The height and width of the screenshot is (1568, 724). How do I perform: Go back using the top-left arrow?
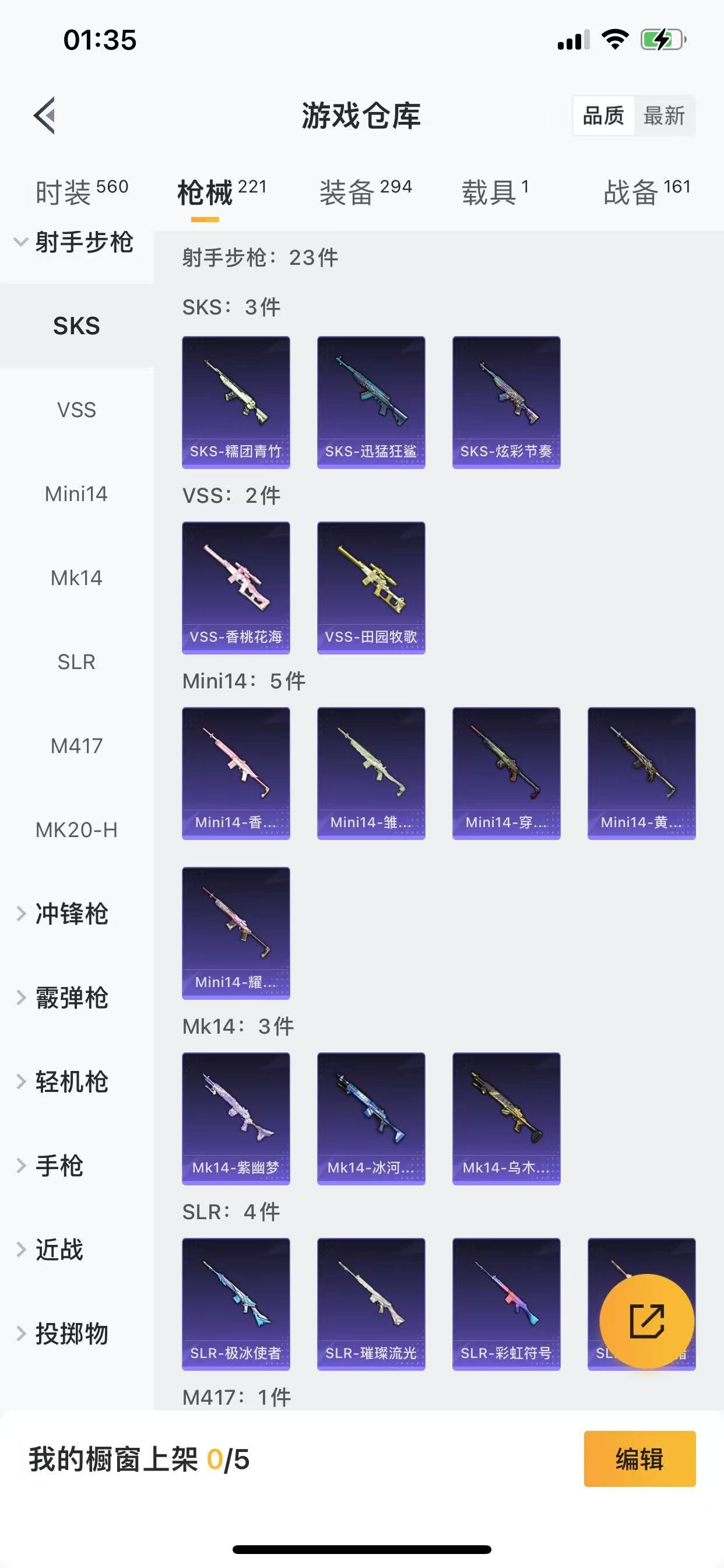tap(44, 115)
